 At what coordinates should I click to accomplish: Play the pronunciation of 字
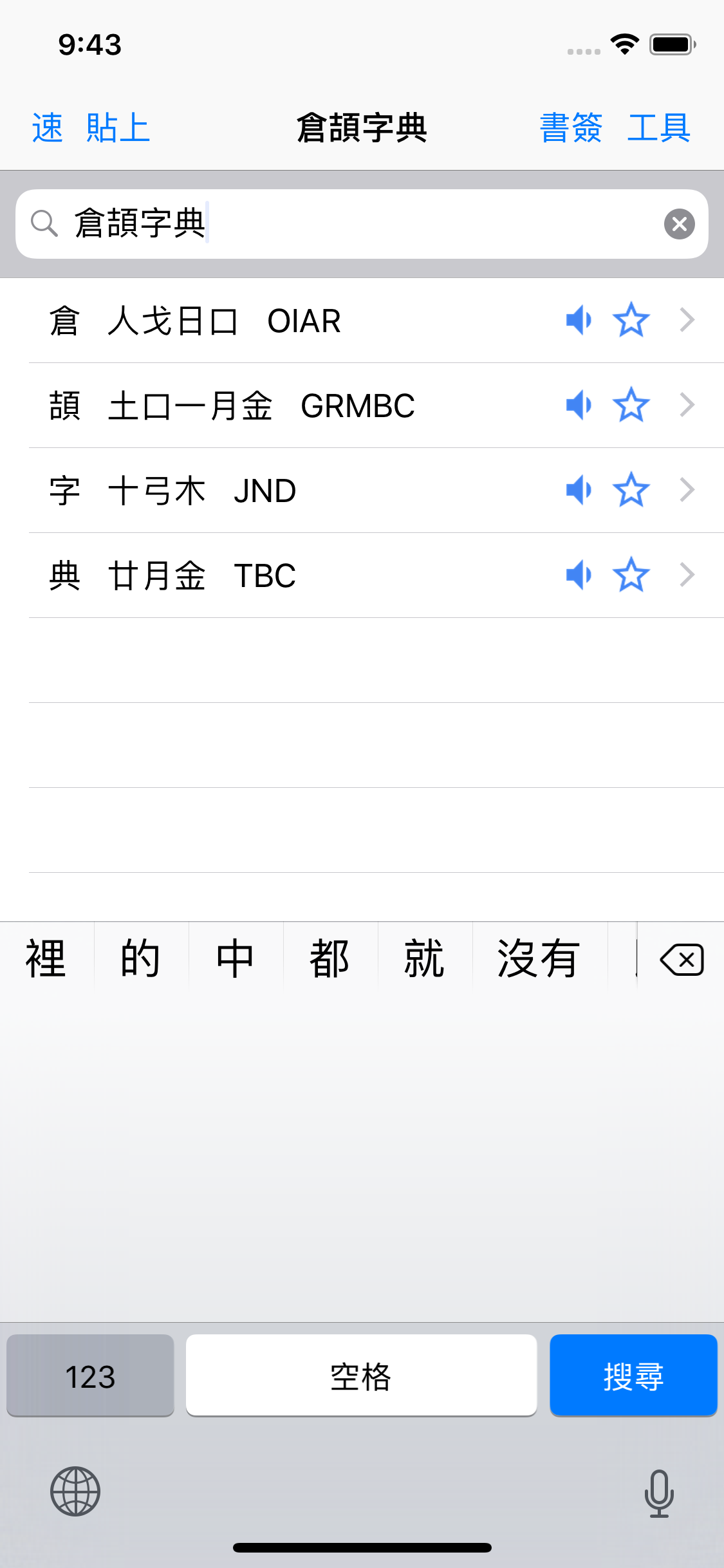pyautogui.click(x=578, y=490)
